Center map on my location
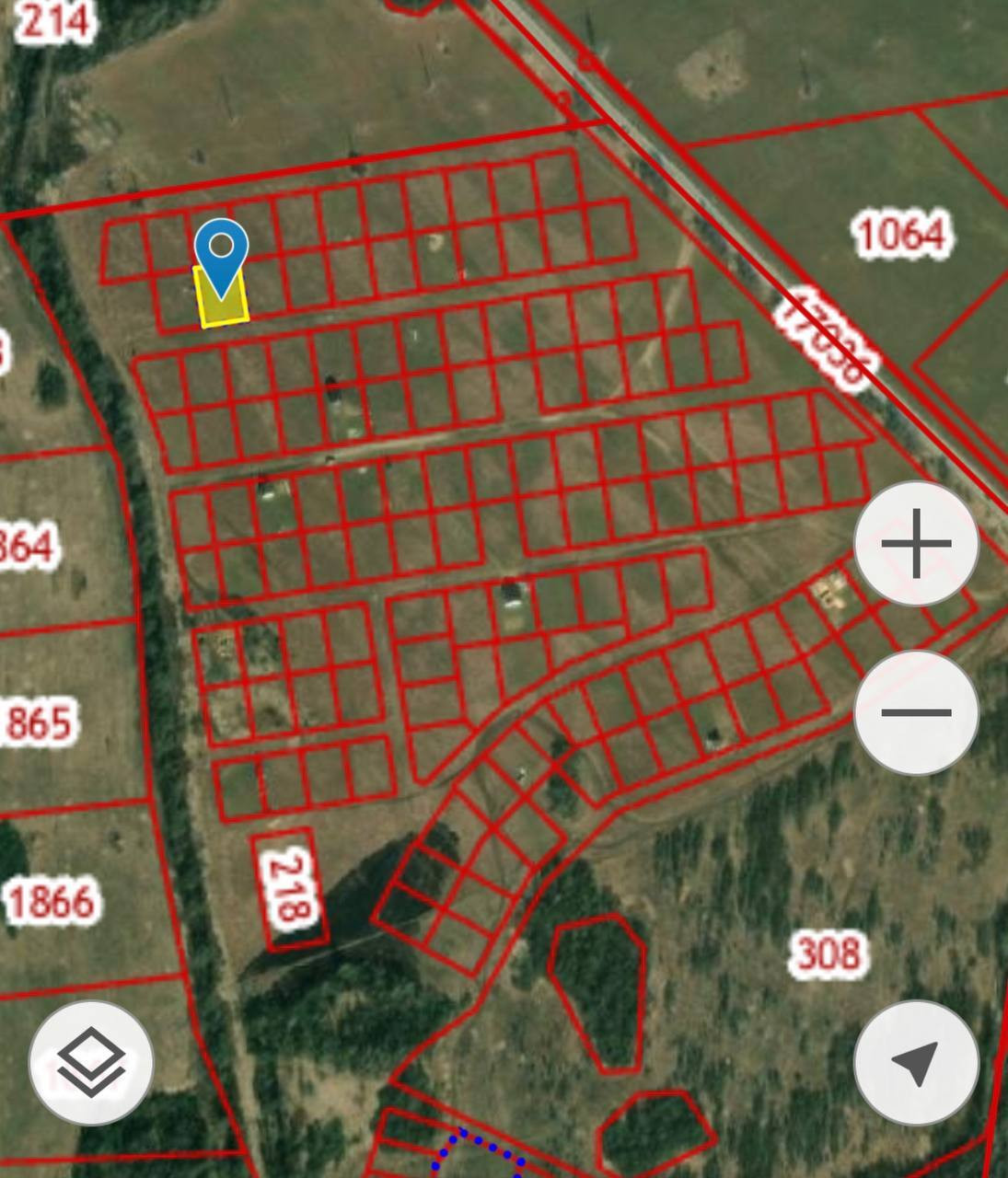 click(x=916, y=1062)
